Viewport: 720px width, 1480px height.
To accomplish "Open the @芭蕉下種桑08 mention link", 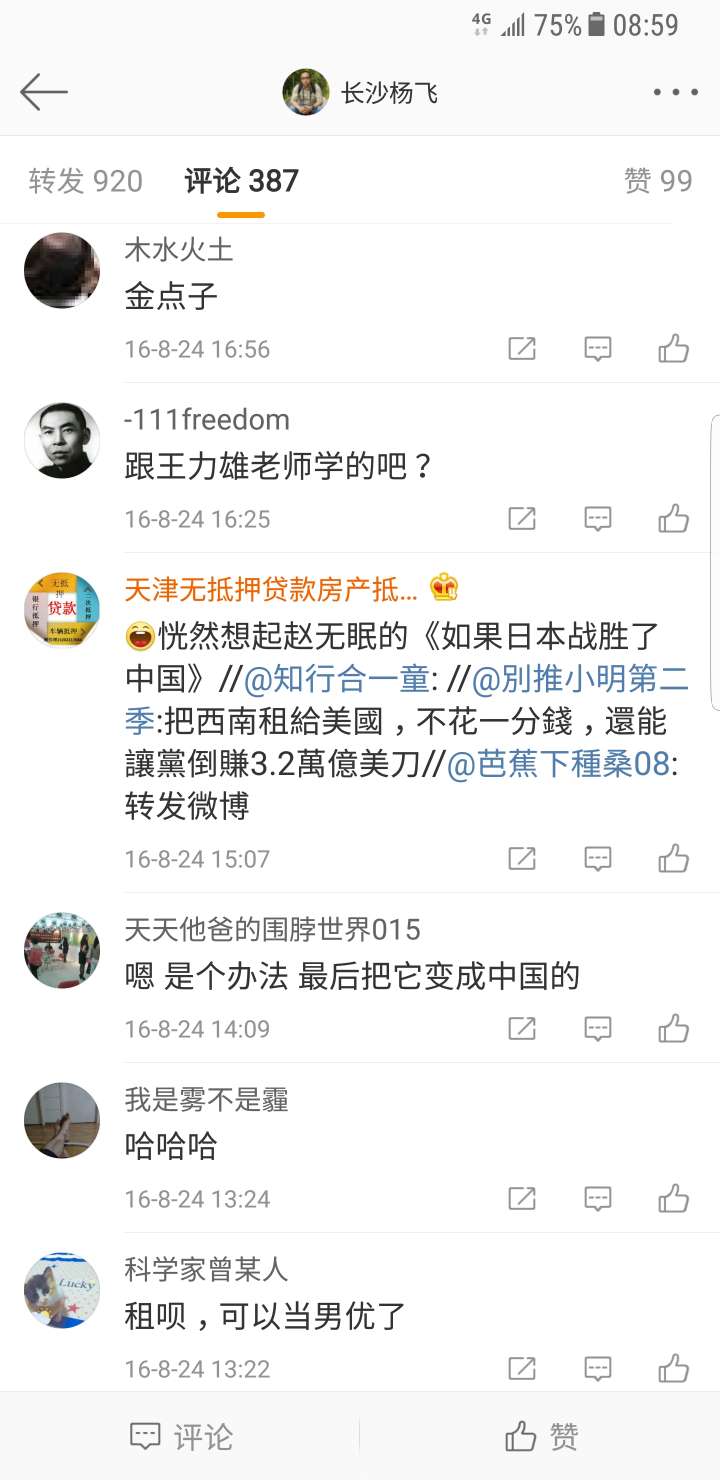I will 558,765.
